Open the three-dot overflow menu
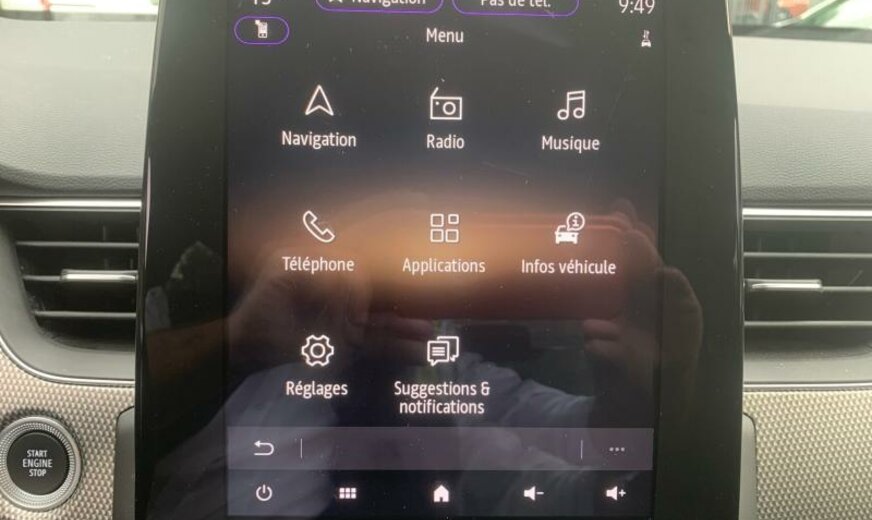Image resolution: width=872 pixels, height=520 pixels. [617, 449]
